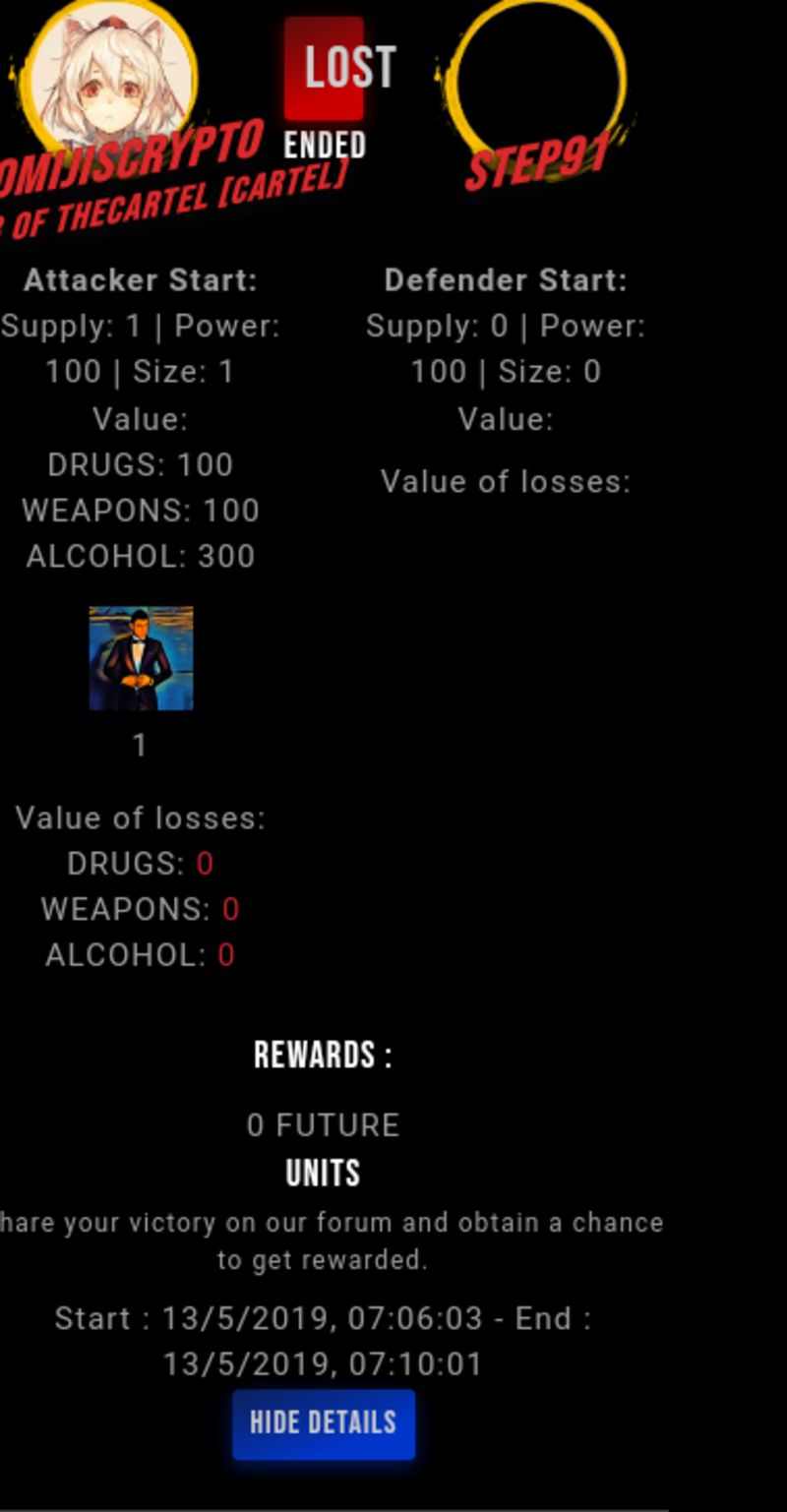The width and height of the screenshot is (787, 1512).
Task: Tap the Hide Details button
Action: coord(324,1422)
